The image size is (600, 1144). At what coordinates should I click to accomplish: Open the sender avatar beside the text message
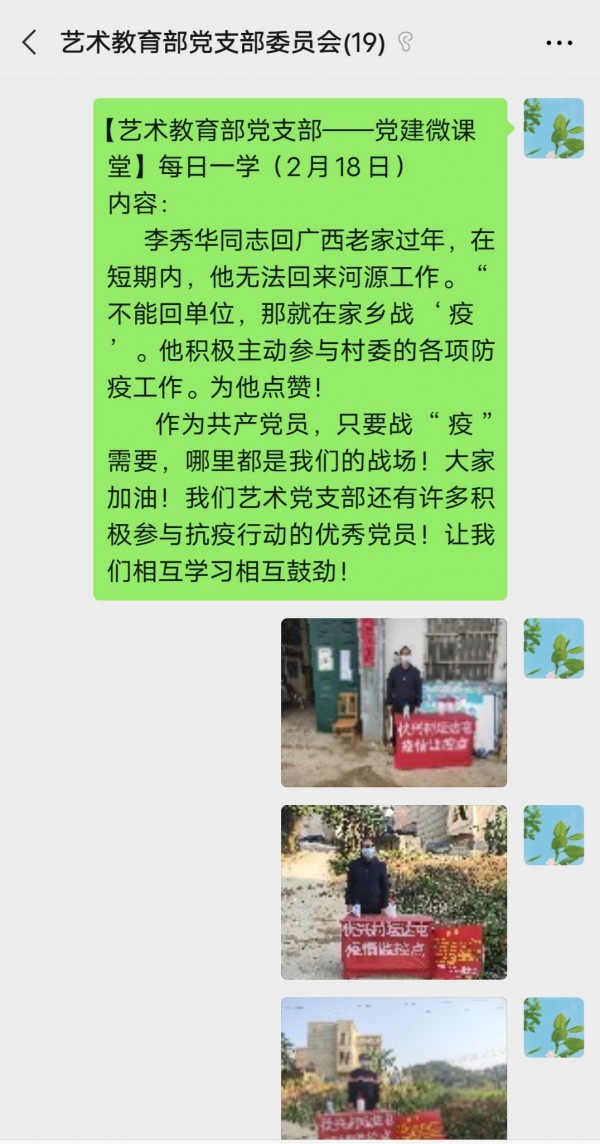click(553, 128)
